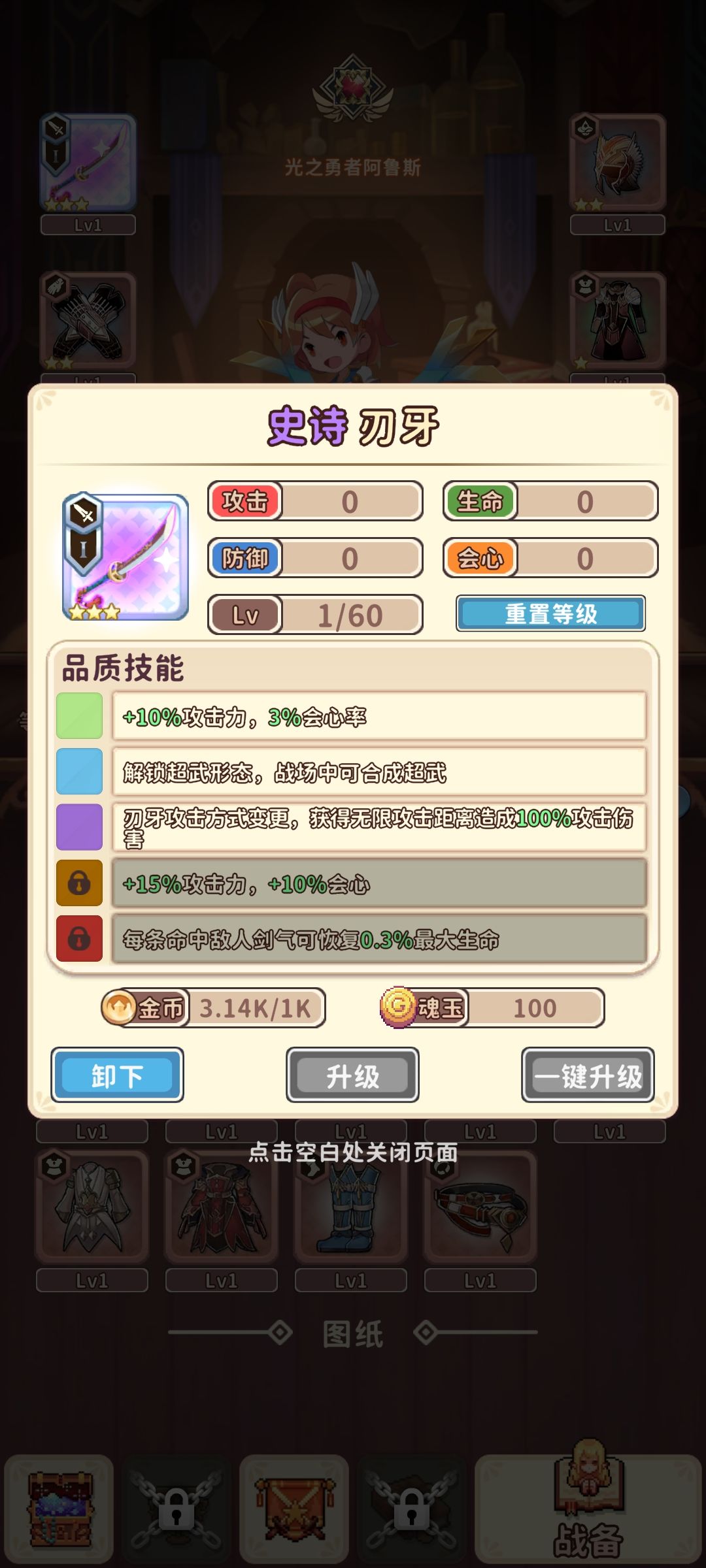This screenshot has width=706, height=1568.
Task: Reset the level with 重置等级
Action: pyautogui.click(x=550, y=613)
